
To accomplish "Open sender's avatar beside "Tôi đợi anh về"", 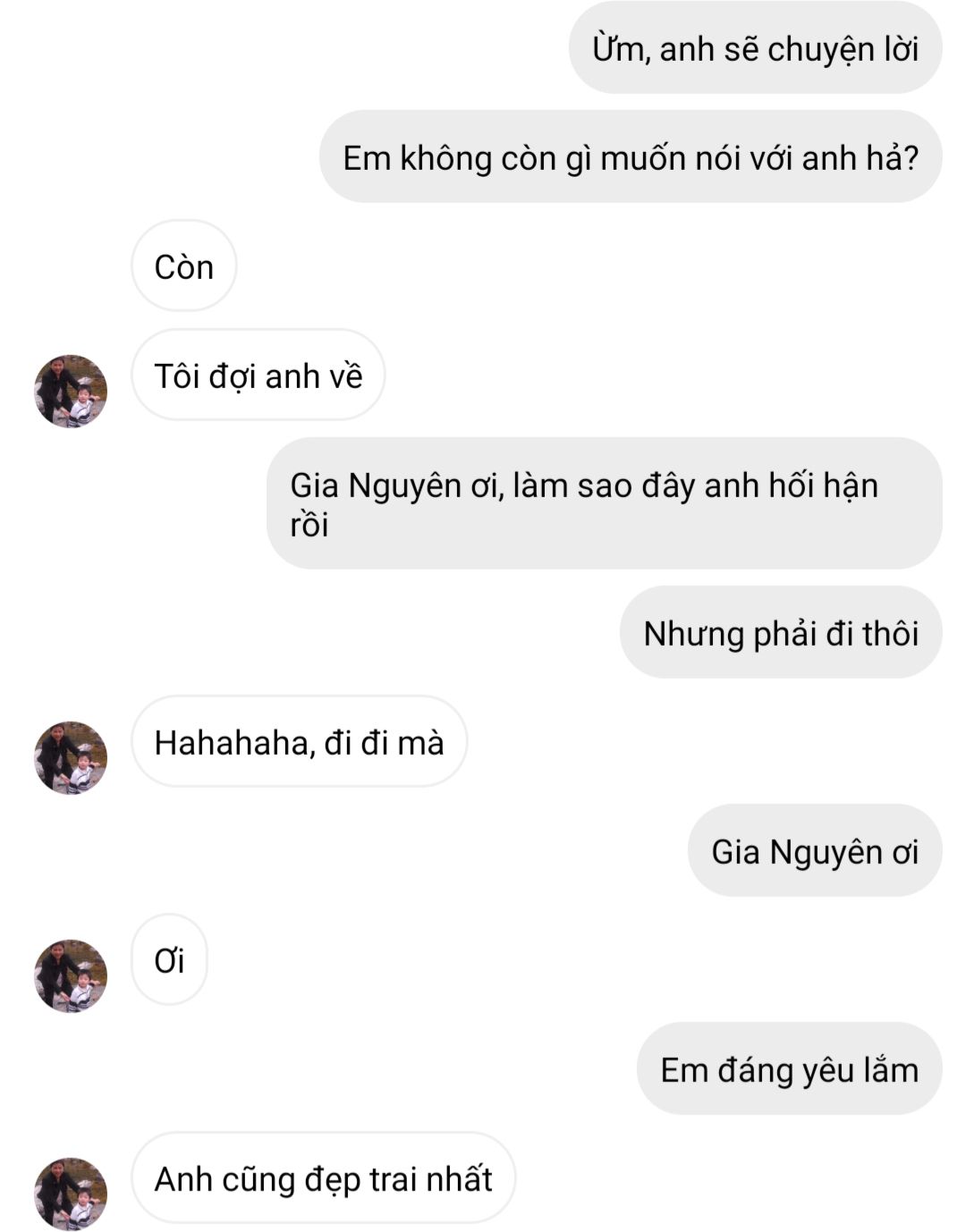I will [x=71, y=391].
